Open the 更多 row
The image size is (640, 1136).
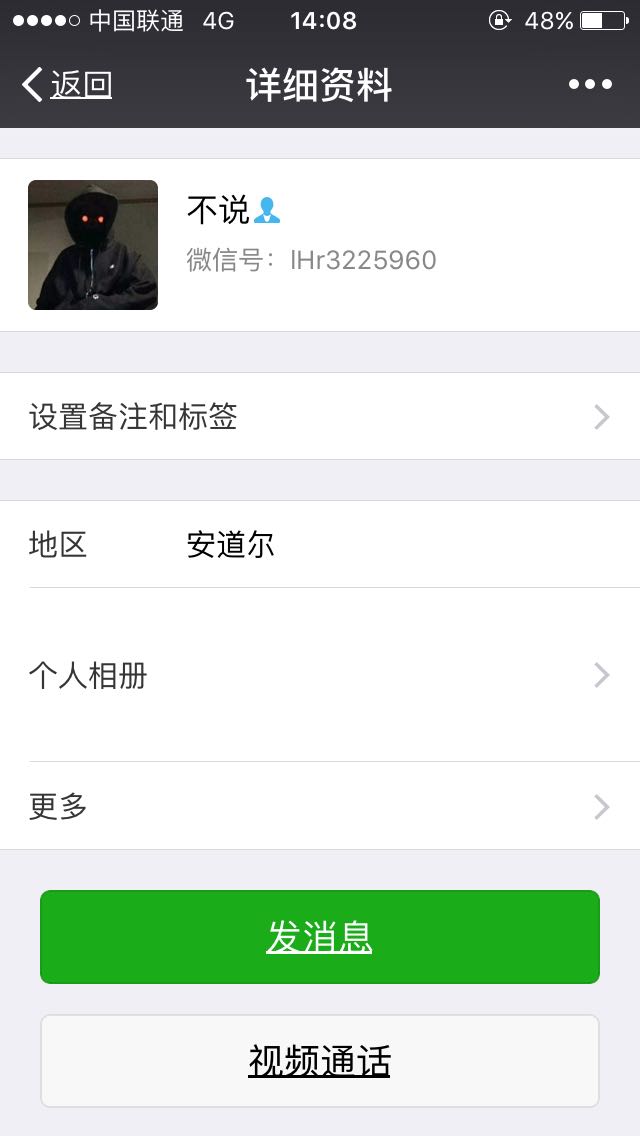point(320,806)
